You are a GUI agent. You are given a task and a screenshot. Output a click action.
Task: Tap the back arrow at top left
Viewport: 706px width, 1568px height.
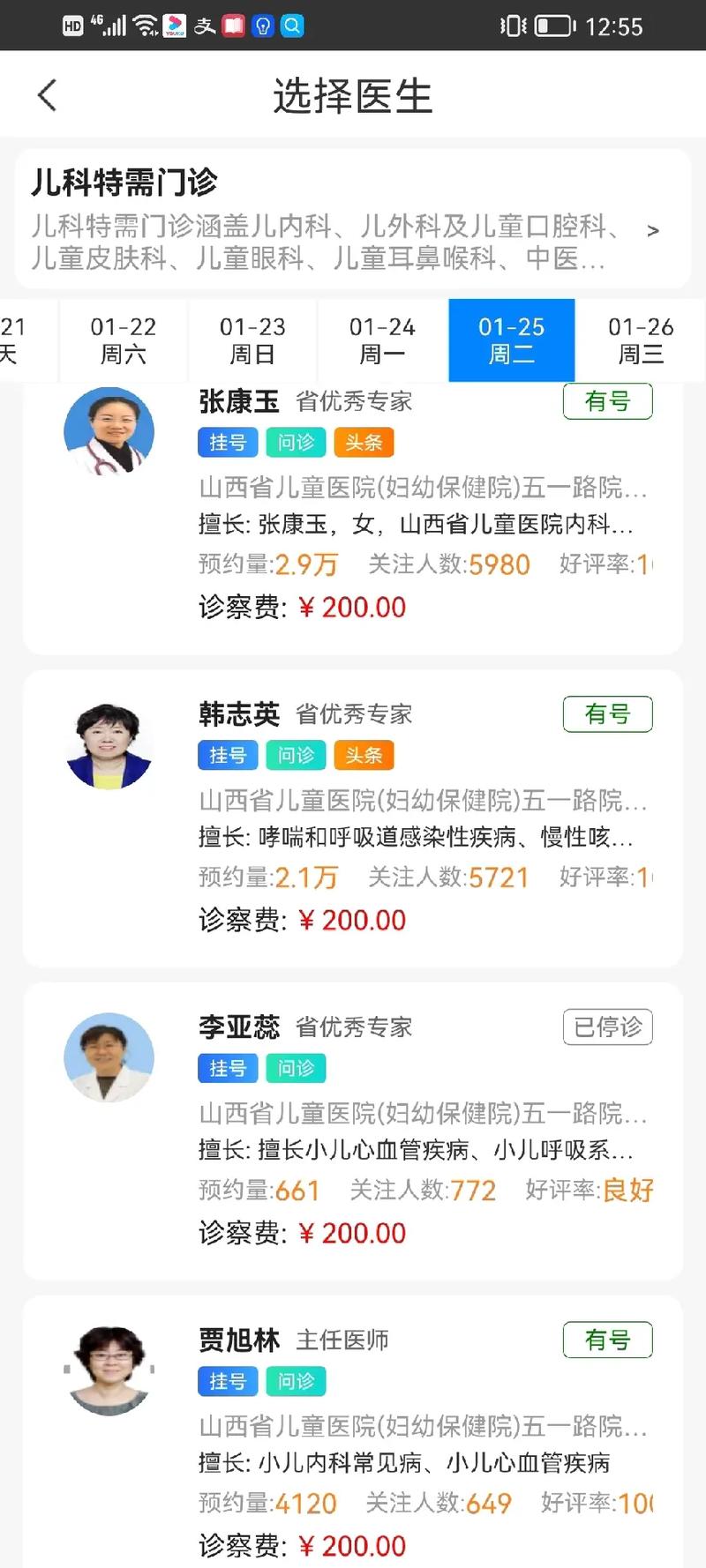click(47, 93)
